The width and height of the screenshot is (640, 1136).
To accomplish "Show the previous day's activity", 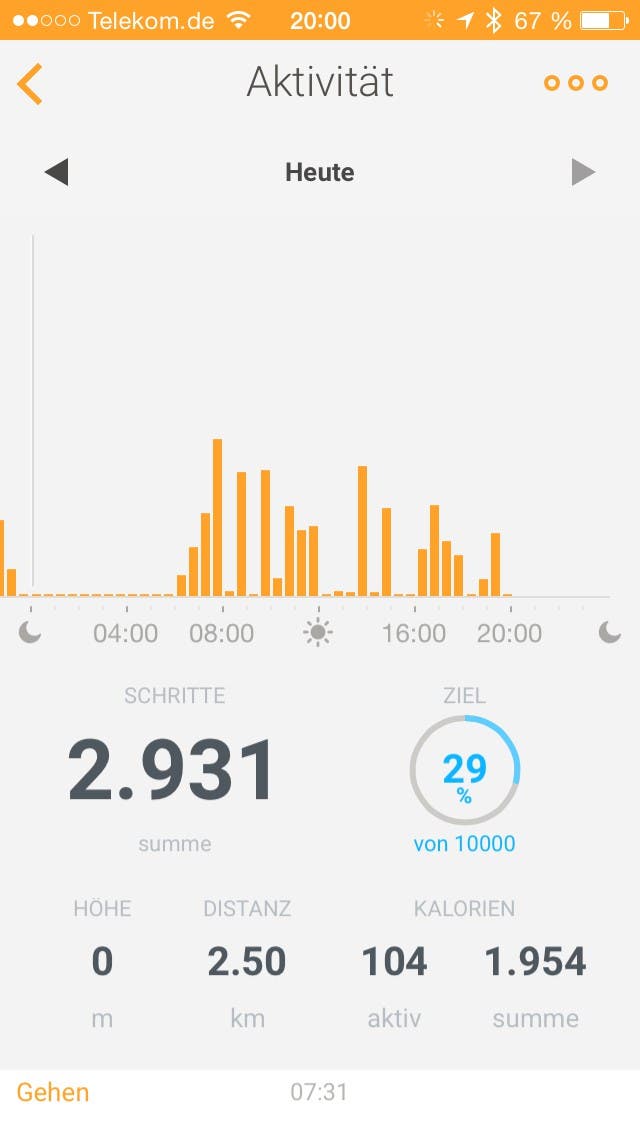I will click(x=56, y=173).
